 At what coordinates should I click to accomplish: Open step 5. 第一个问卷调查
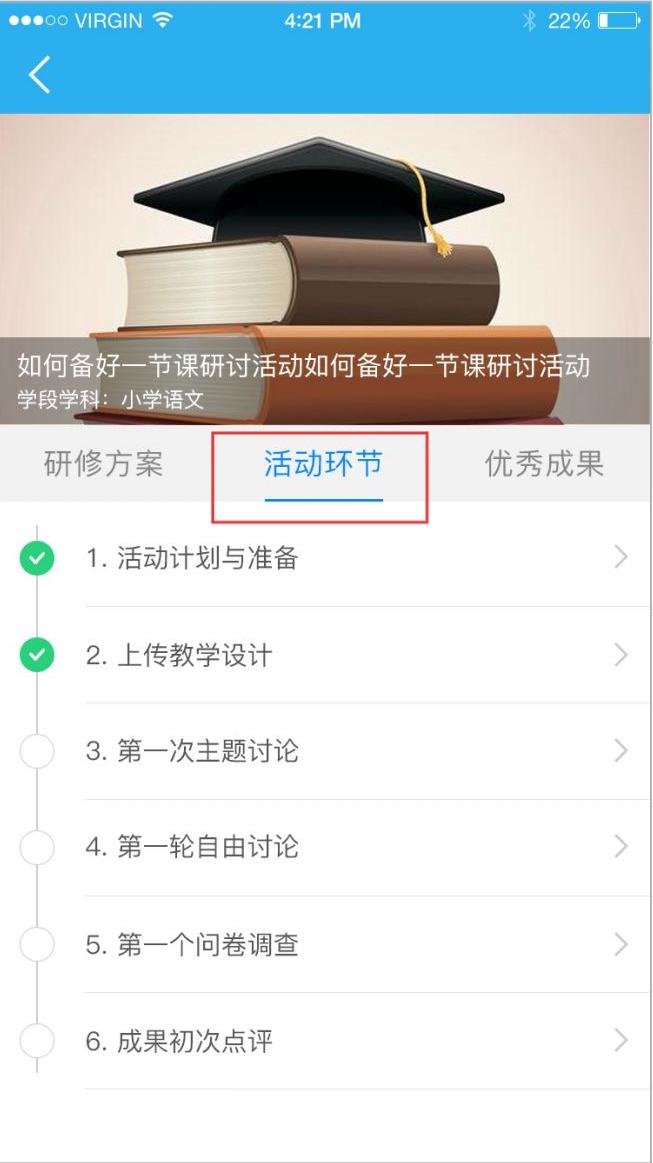326,944
